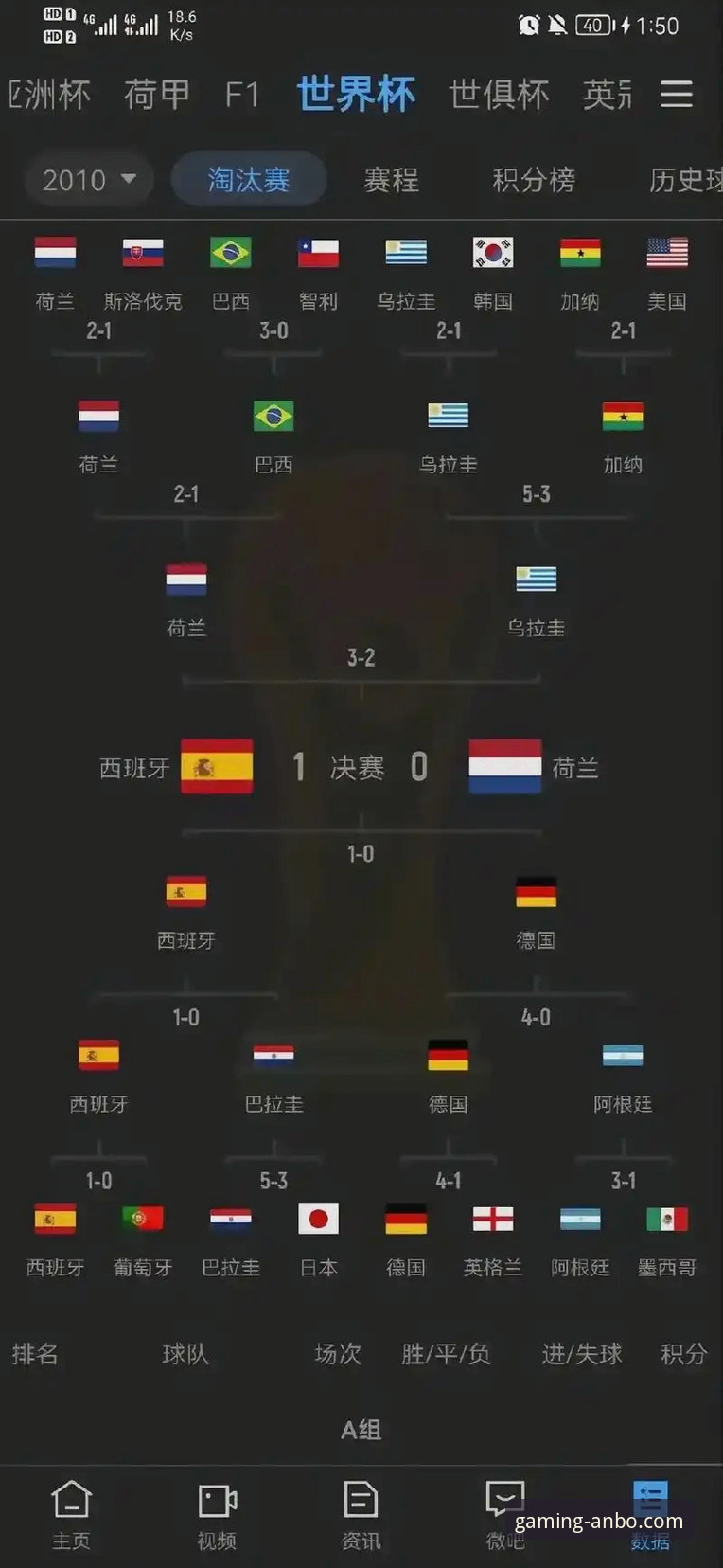Switch to the 英超 tab
The height and width of the screenshot is (1568, 723).
pyautogui.click(x=607, y=94)
